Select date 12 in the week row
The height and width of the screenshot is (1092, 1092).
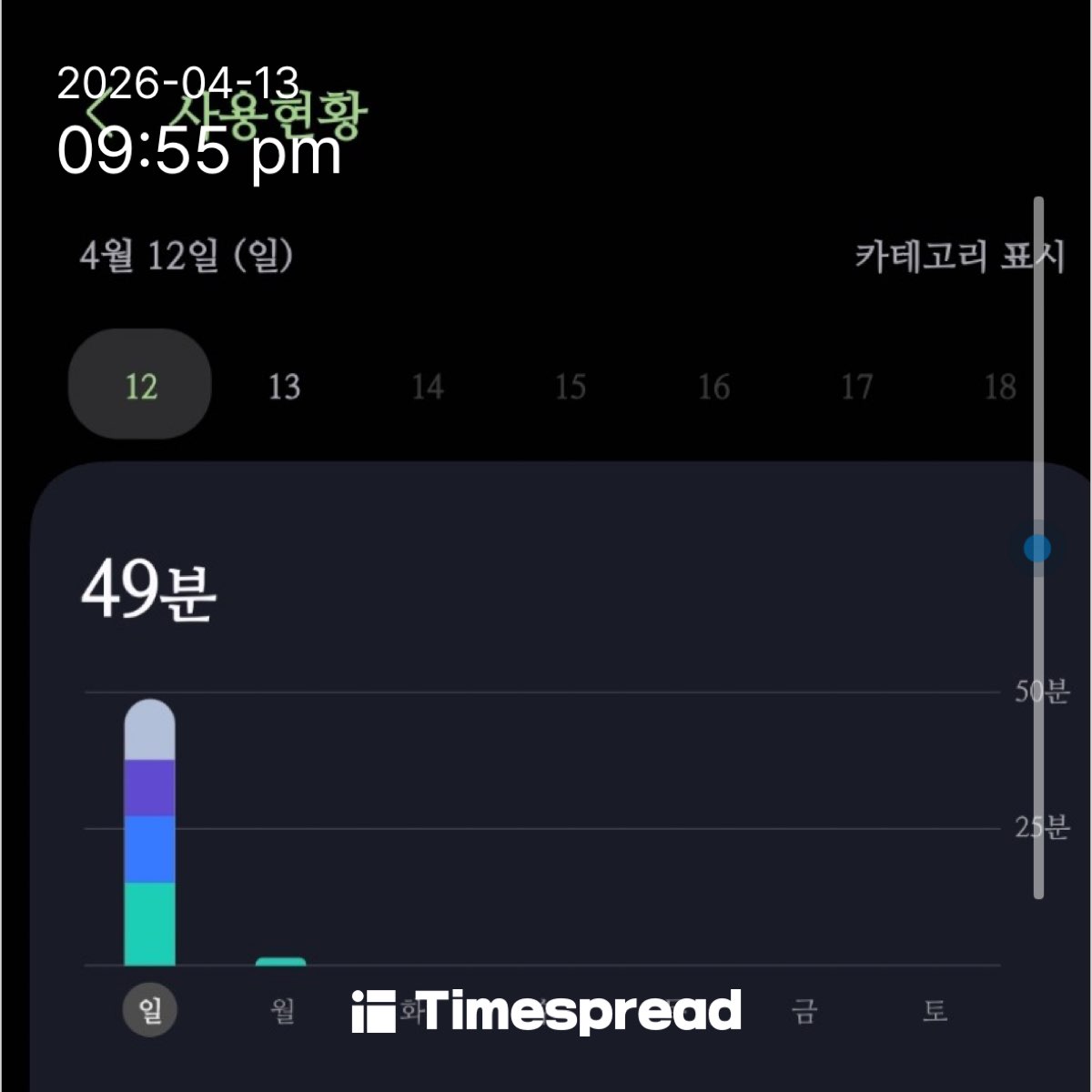140,385
